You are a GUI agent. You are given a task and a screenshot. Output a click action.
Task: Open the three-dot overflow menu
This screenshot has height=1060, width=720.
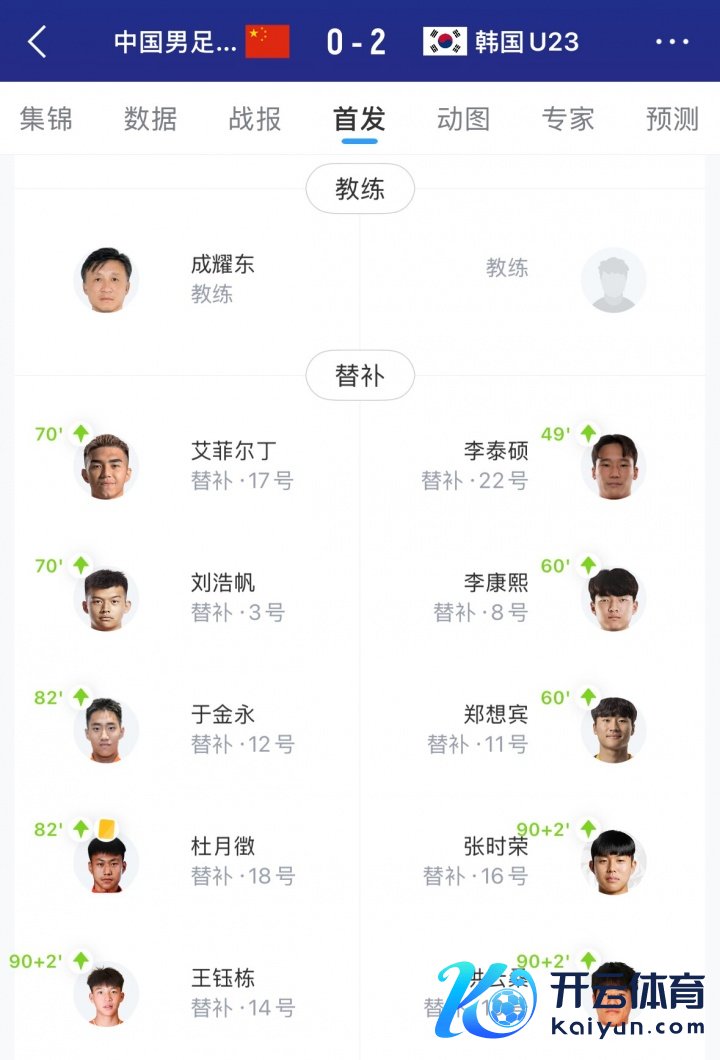[672, 42]
